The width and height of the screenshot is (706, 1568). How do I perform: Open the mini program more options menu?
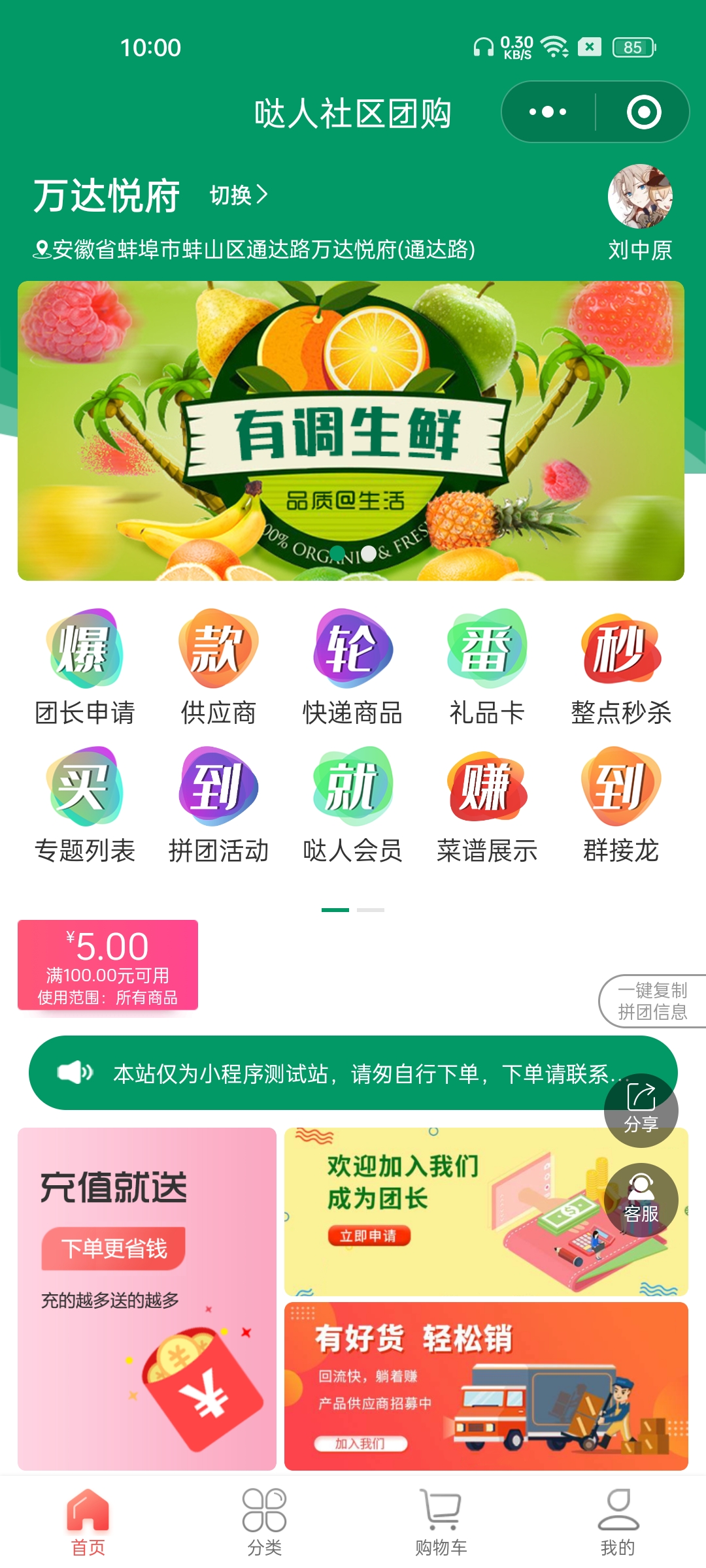(x=548, y=112)
